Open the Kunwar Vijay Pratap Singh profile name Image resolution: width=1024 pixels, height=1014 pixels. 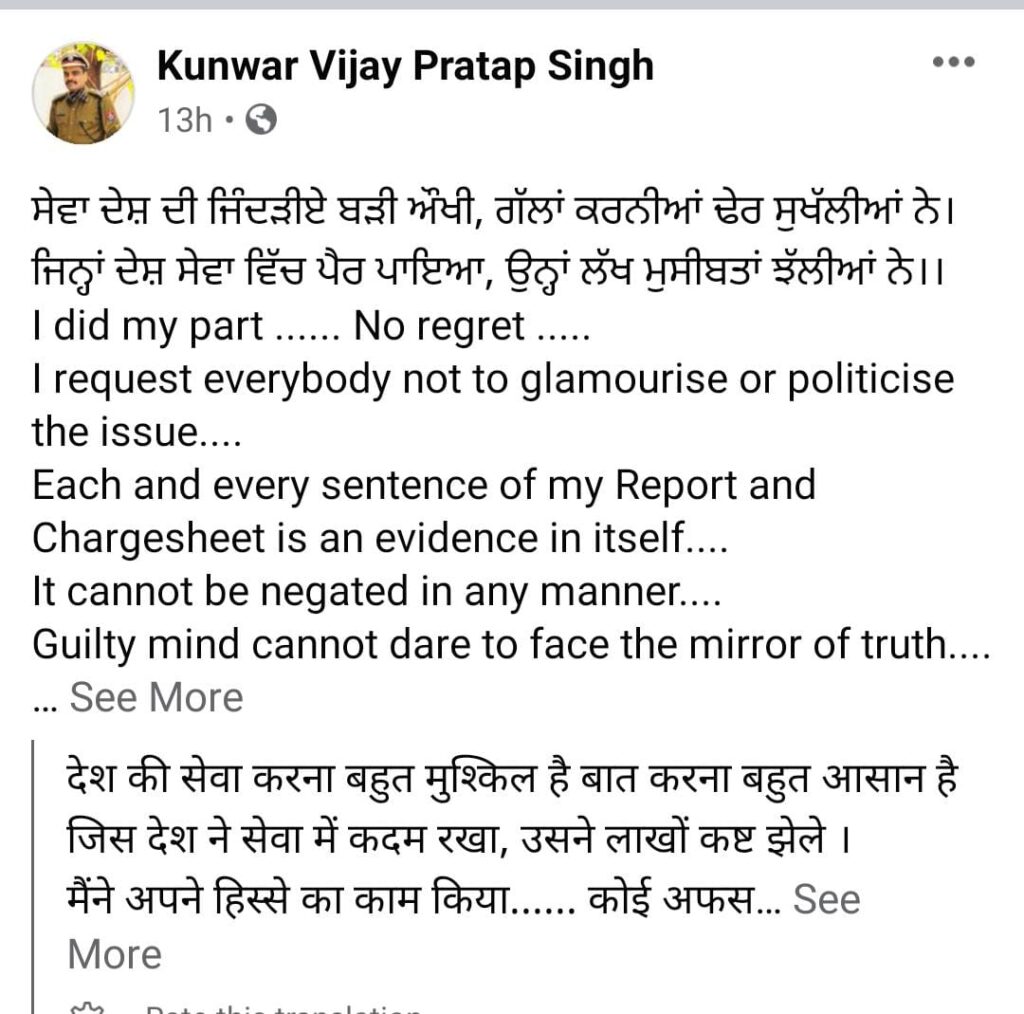405,66
